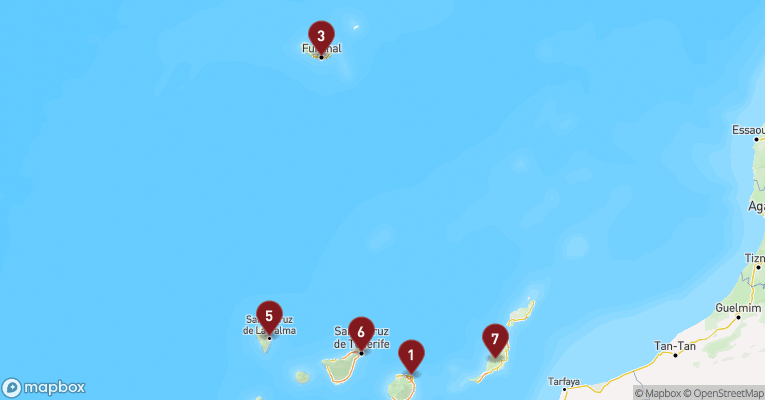
Task: Open the © Mapbox attribution link
Action: (657, 393)
